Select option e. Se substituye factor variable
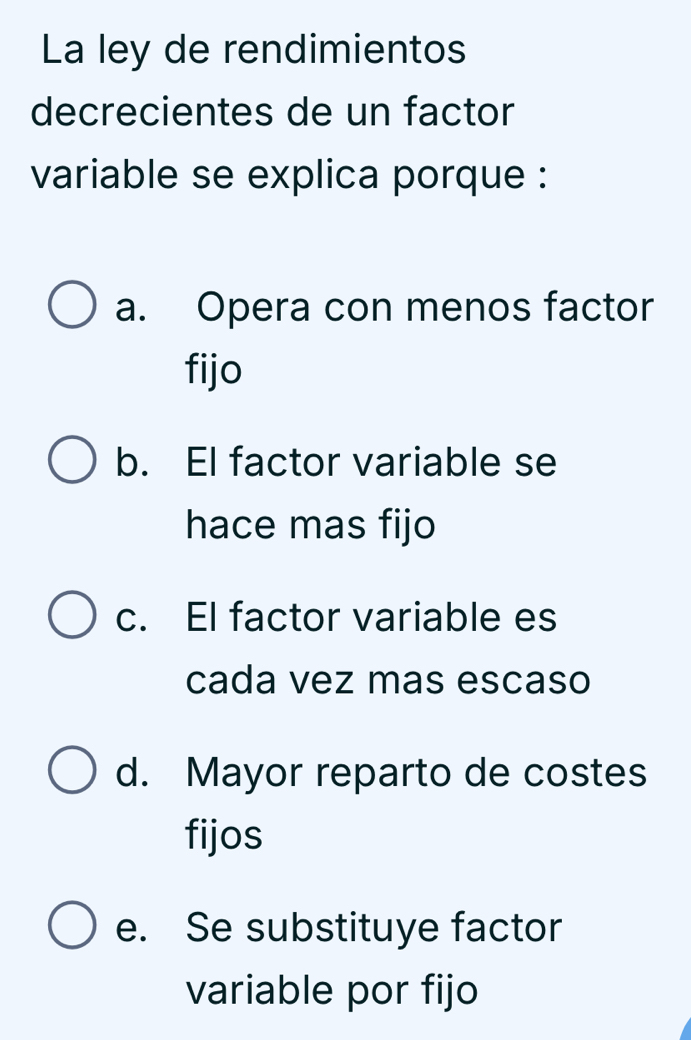The width and height of the screenshot is (691, 1040). click(x=73, y=926)
